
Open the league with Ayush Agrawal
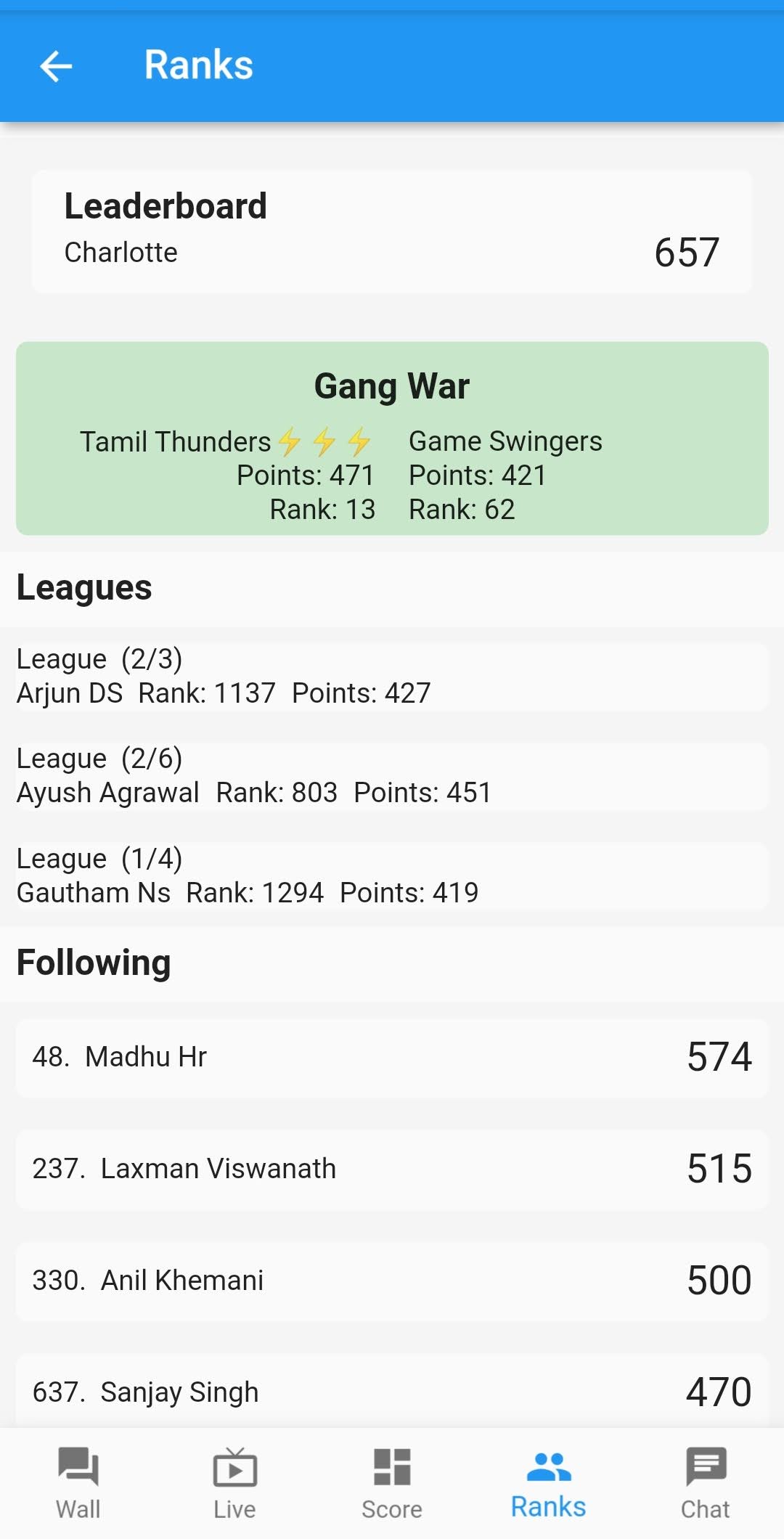click(392, 776)
